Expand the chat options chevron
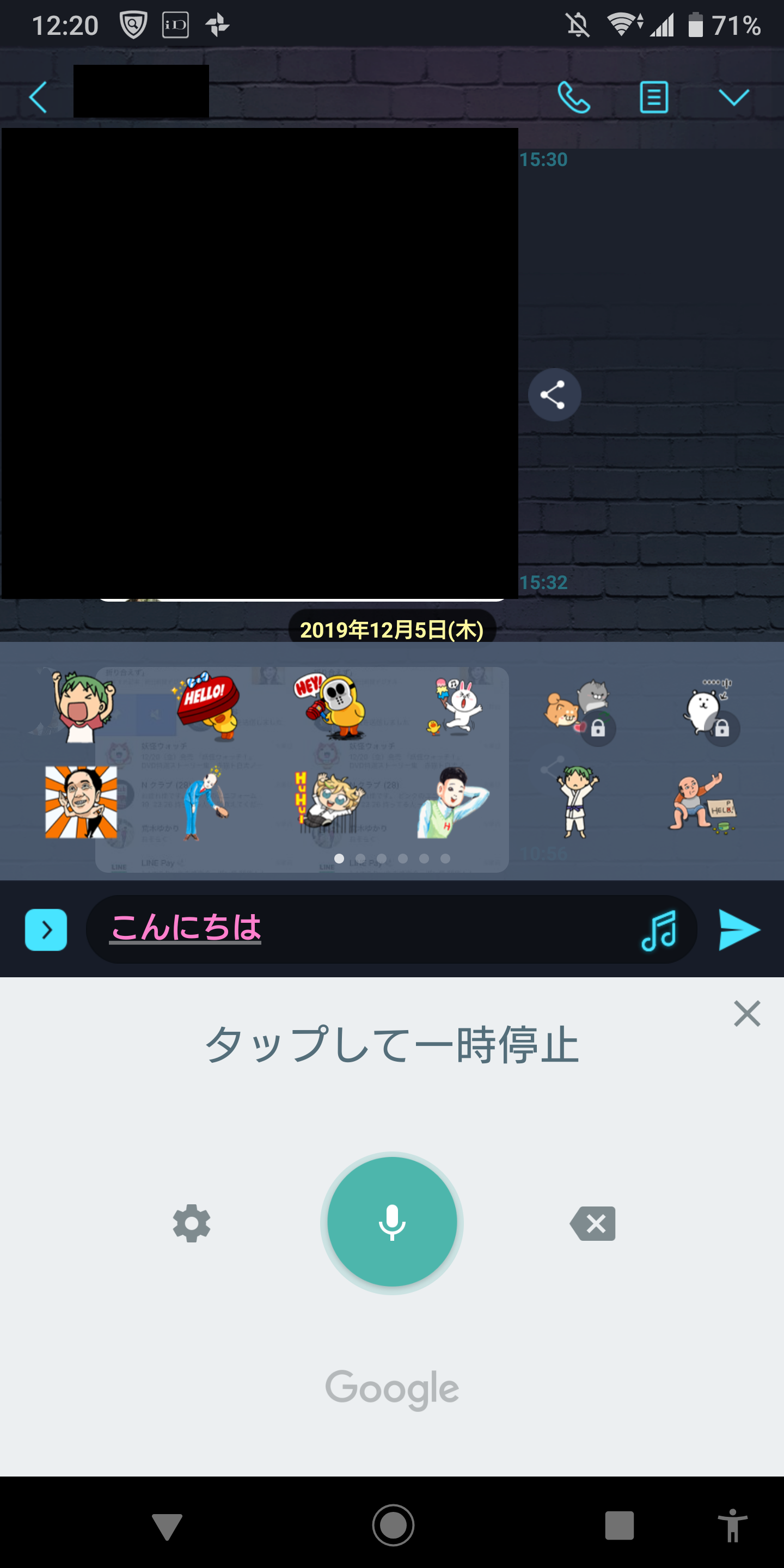The height and width of the screenshot is (1568, 784). point(733,97)
